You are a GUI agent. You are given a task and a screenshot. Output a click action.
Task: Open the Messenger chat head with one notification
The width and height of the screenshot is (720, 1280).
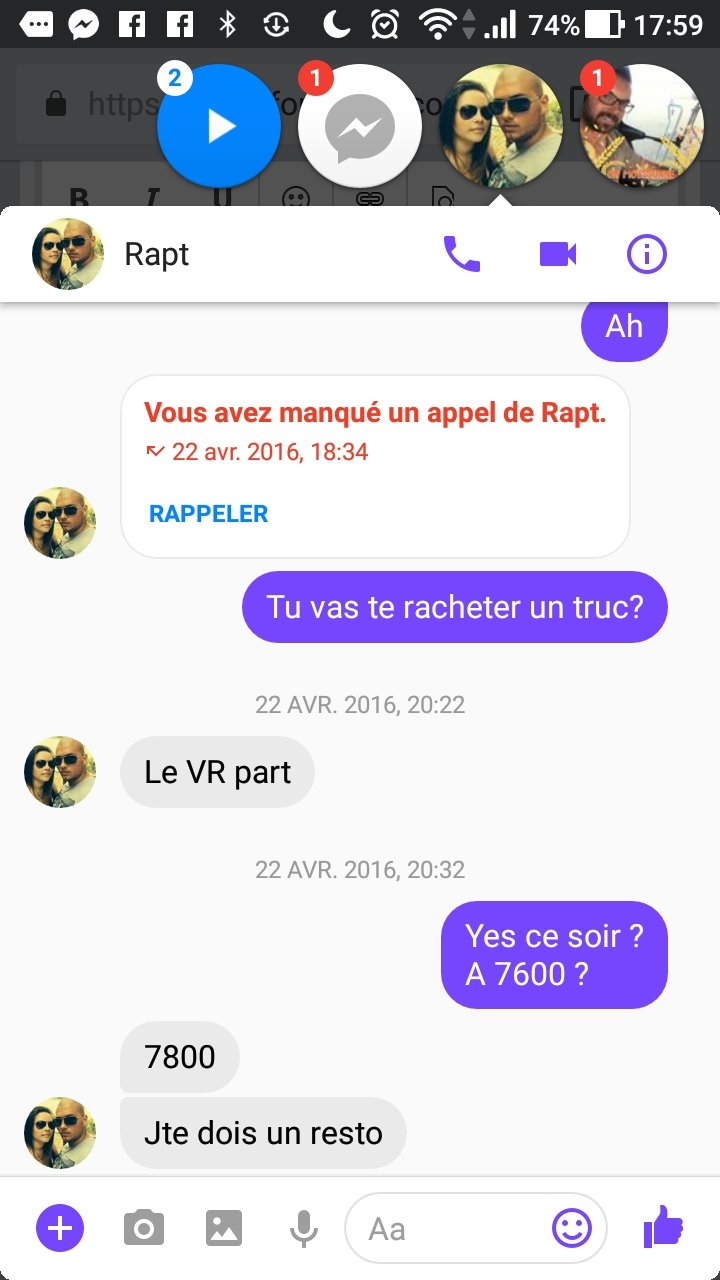[x=361, y=126]
